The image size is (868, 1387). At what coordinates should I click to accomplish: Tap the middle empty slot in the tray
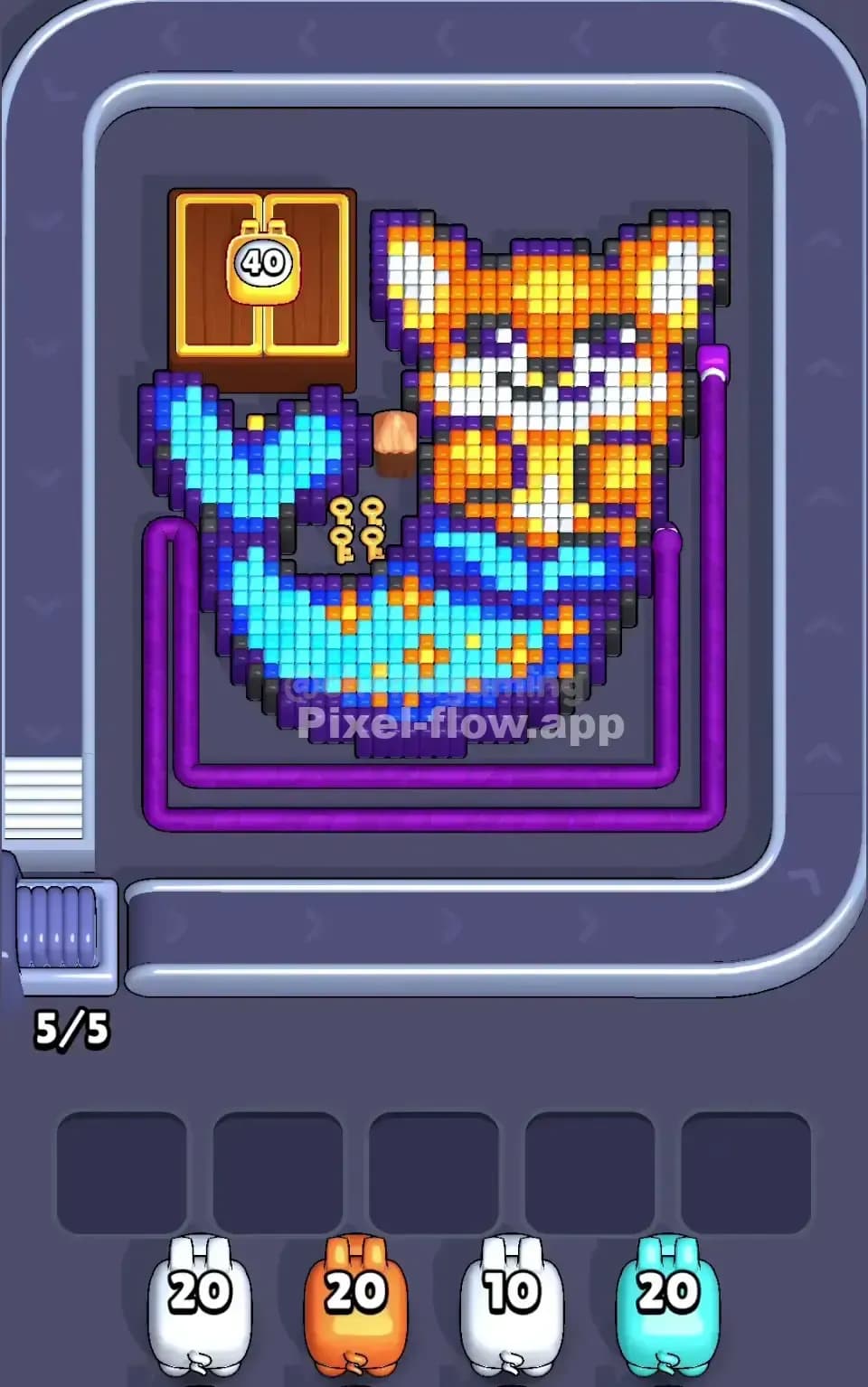(x=434, y=1160)
